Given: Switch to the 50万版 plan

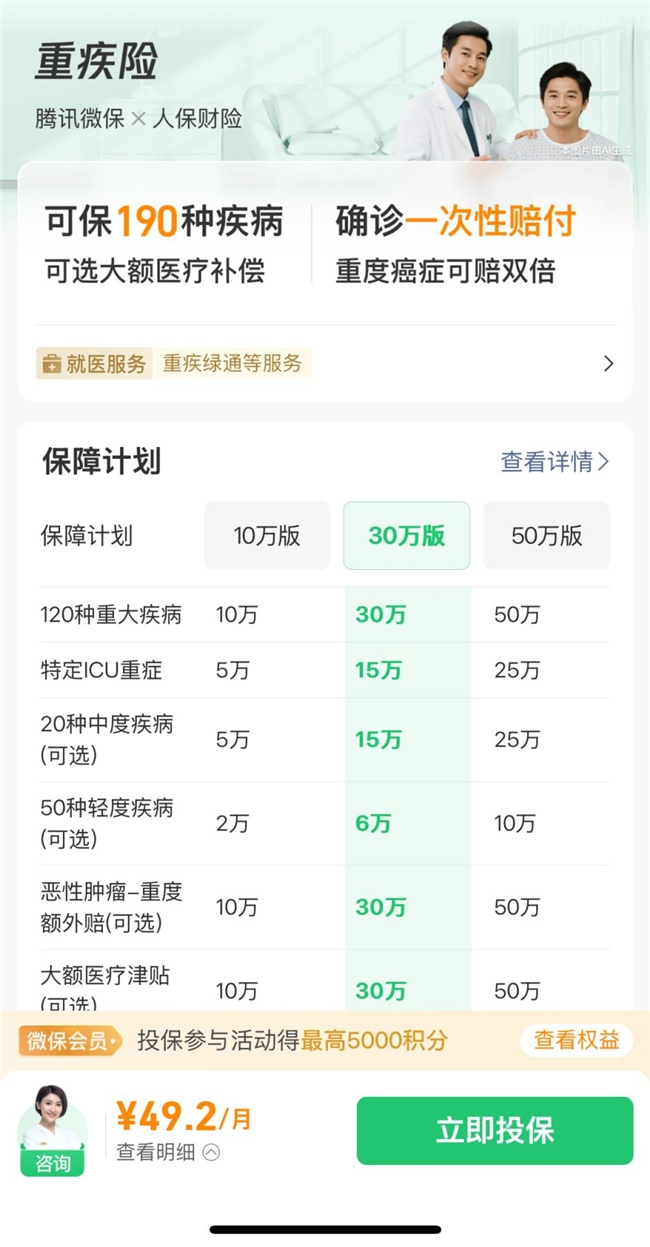Looking at the screenshot, I should tap(546, 536).
